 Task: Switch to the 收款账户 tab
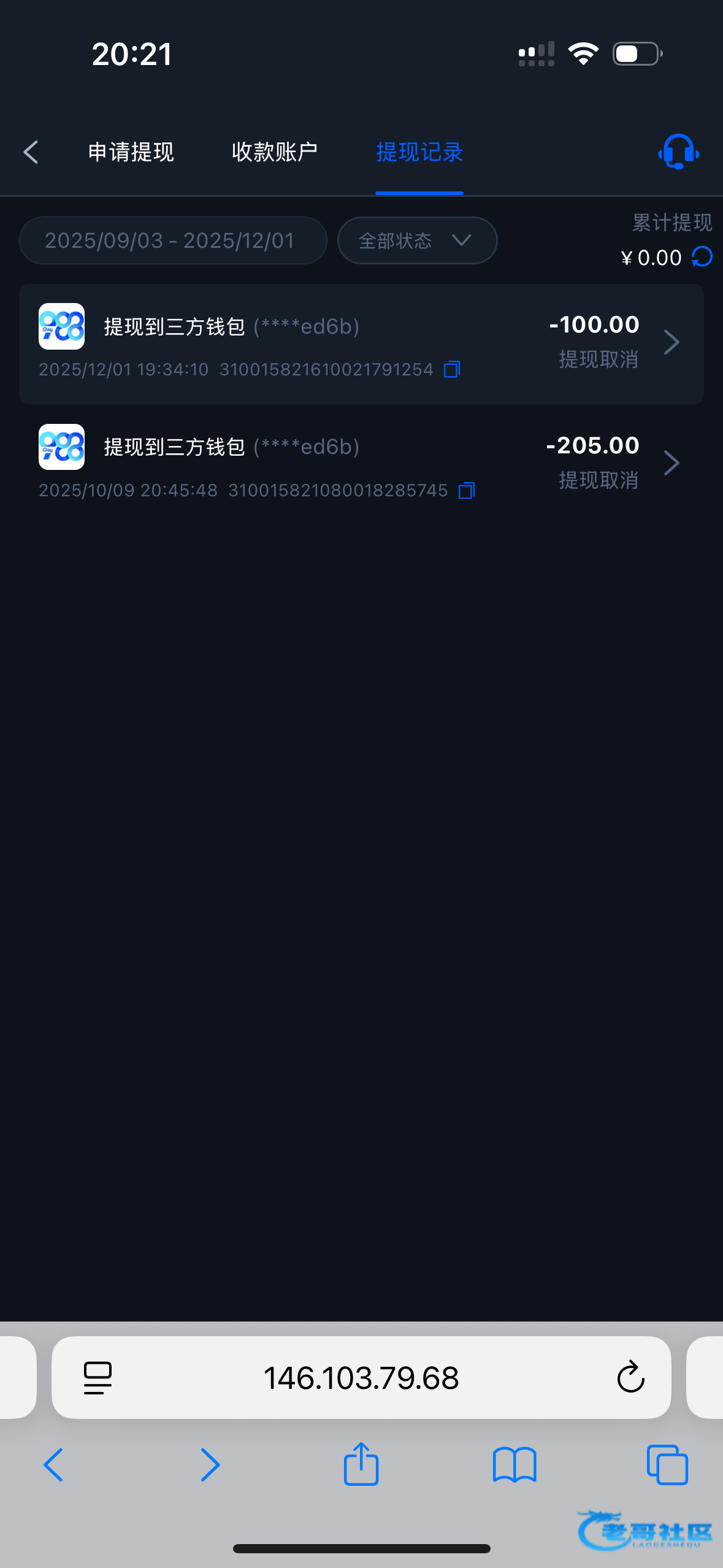click(x=274, y=152)
